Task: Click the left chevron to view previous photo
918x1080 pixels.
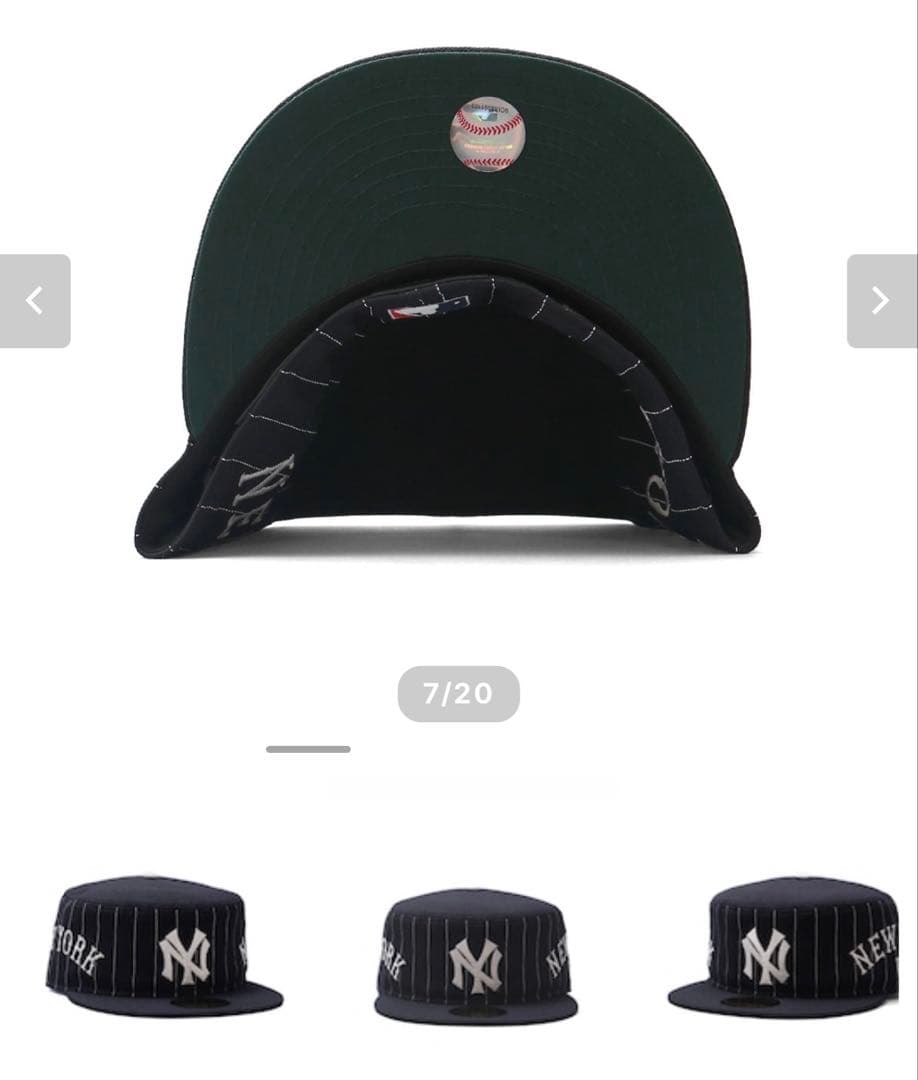Action: pos(35,298)
